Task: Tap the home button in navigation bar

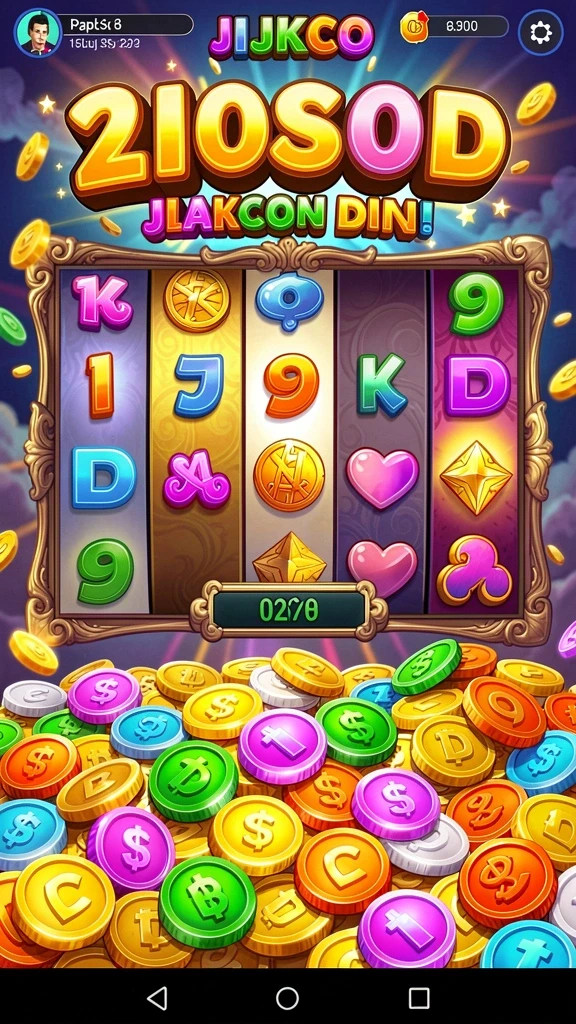Action: tap(287, 998)
